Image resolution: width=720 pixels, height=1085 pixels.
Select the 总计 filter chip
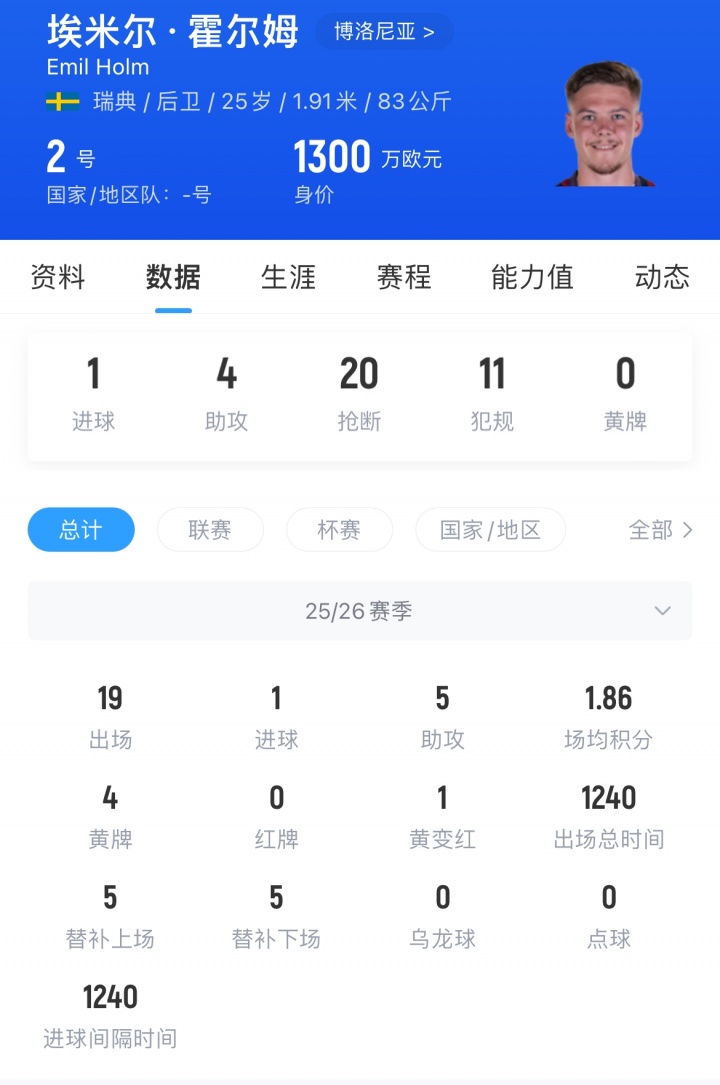click(x=81, y=530)
